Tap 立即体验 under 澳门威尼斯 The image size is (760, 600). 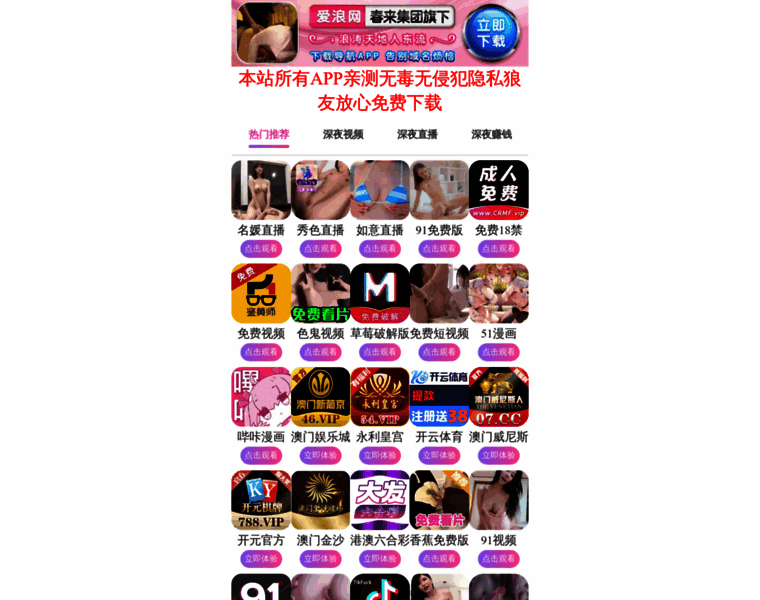tap(498, 455)
